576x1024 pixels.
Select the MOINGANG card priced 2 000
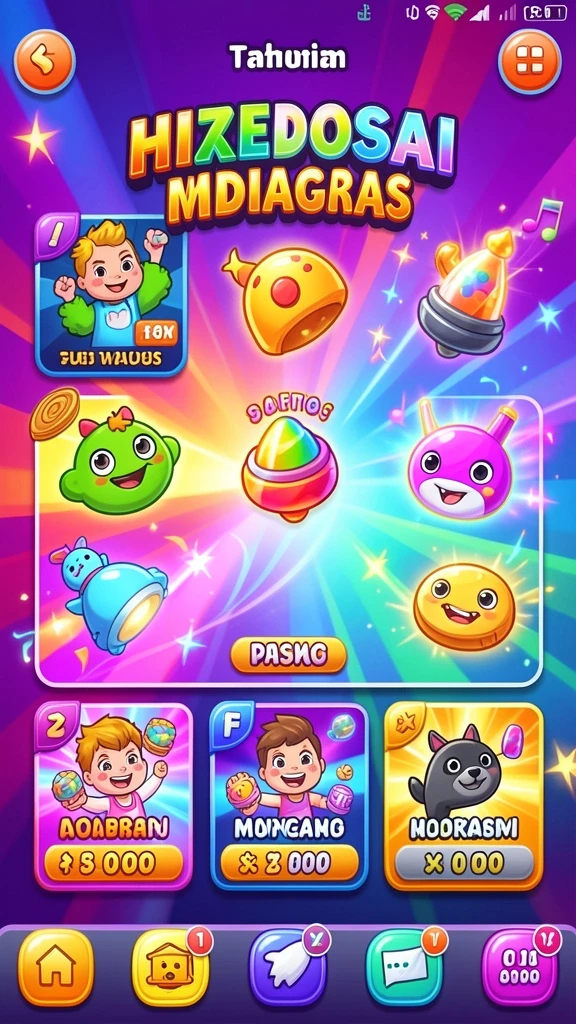pyautogui.click(x=289, y=795)
